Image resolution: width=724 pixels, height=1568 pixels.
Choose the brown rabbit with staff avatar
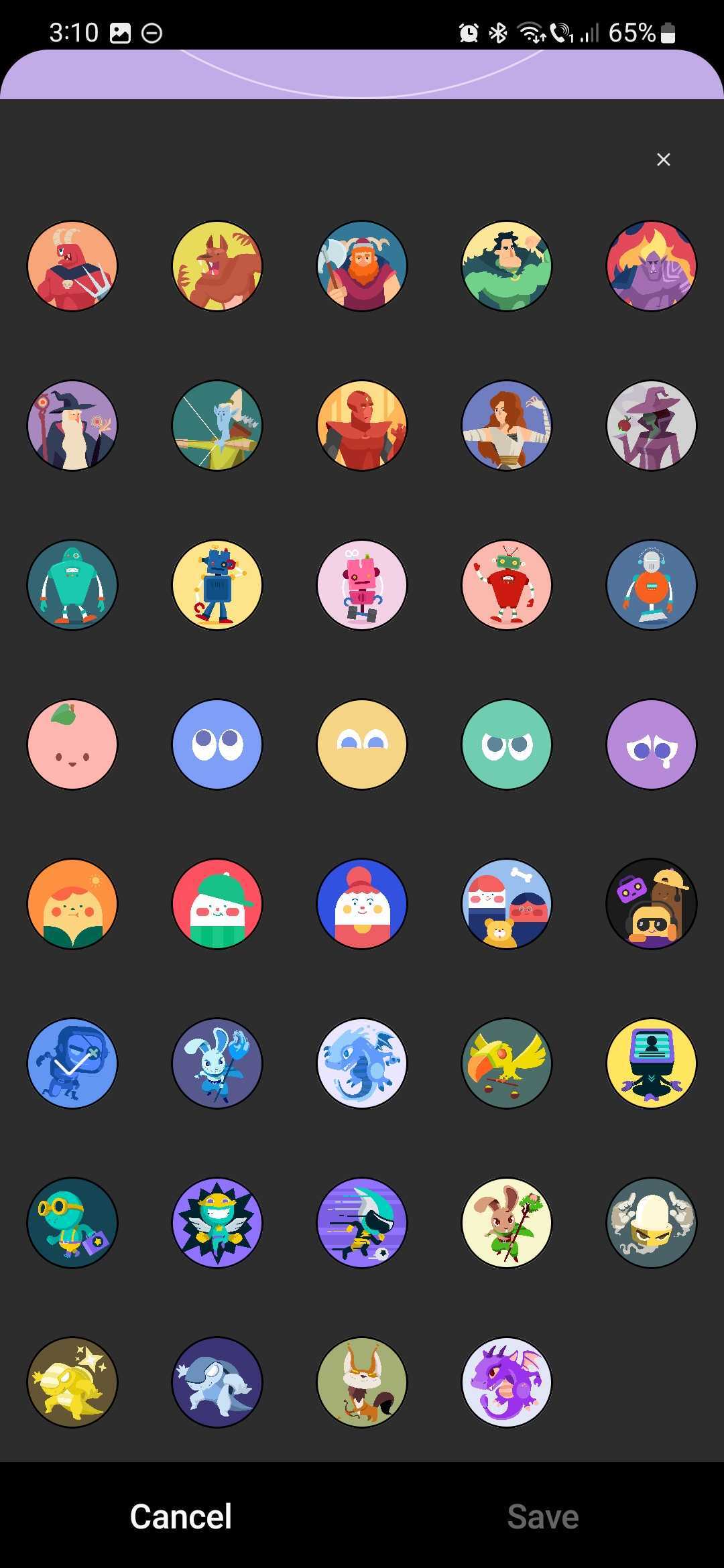[x=507, y=1223]
